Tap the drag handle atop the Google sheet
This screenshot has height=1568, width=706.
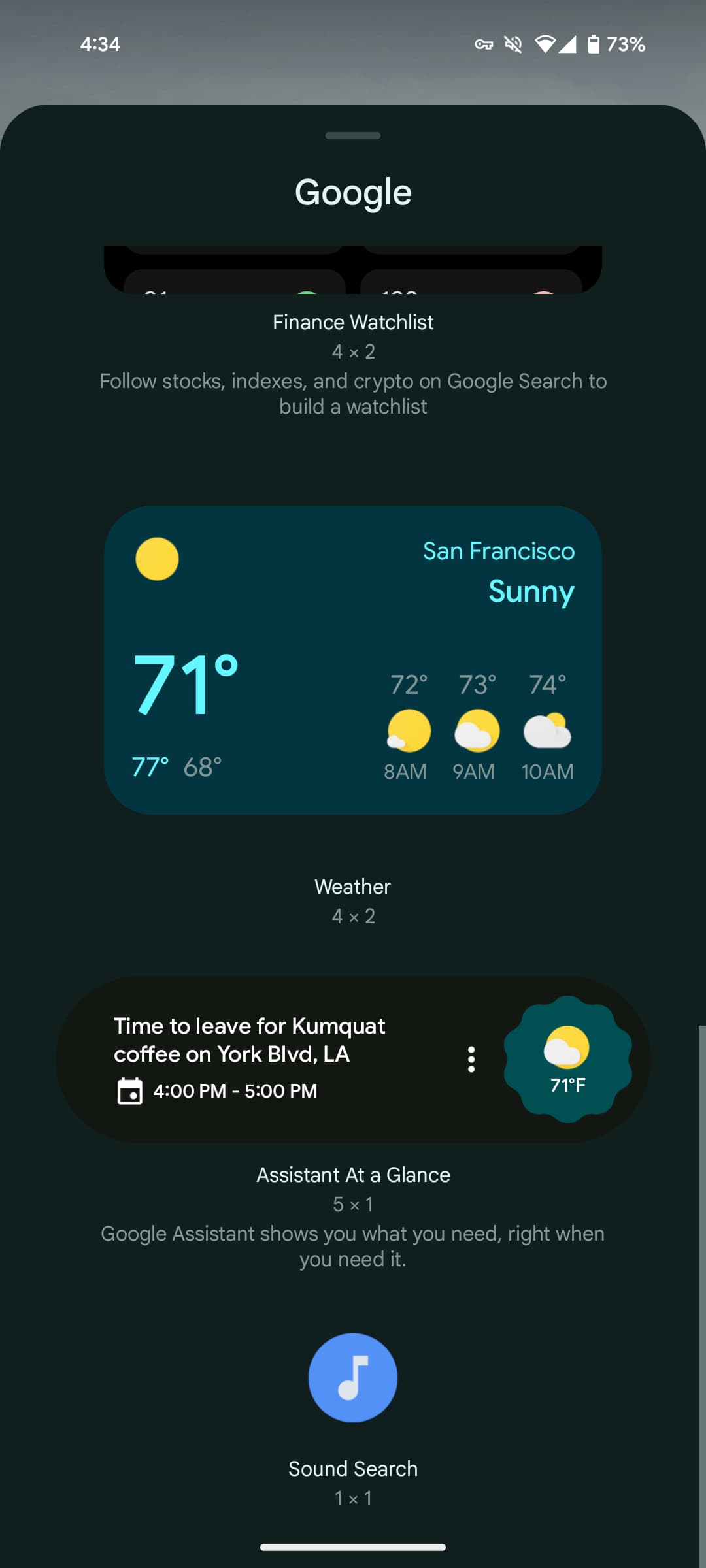(x=353, y=136)
